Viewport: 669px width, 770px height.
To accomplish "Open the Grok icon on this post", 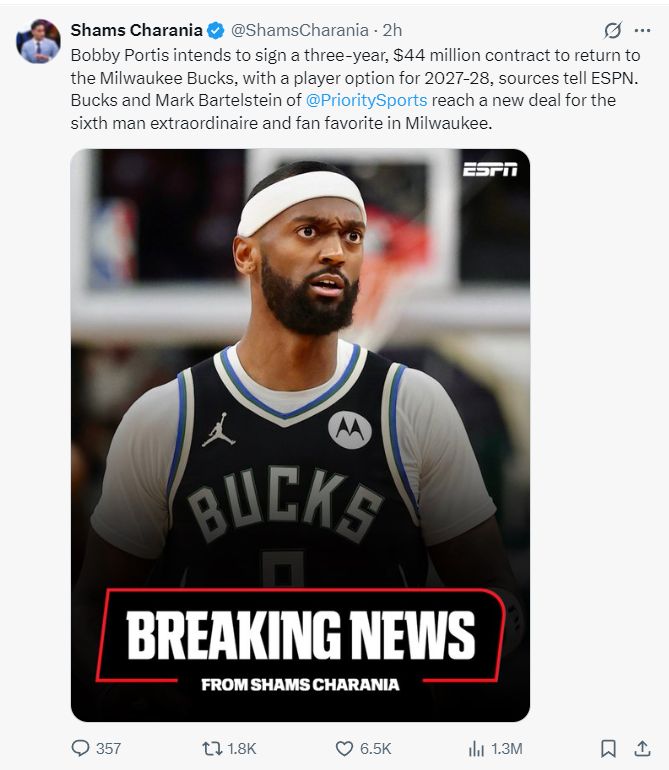I will pyautogui.click(x=613, y=30).
